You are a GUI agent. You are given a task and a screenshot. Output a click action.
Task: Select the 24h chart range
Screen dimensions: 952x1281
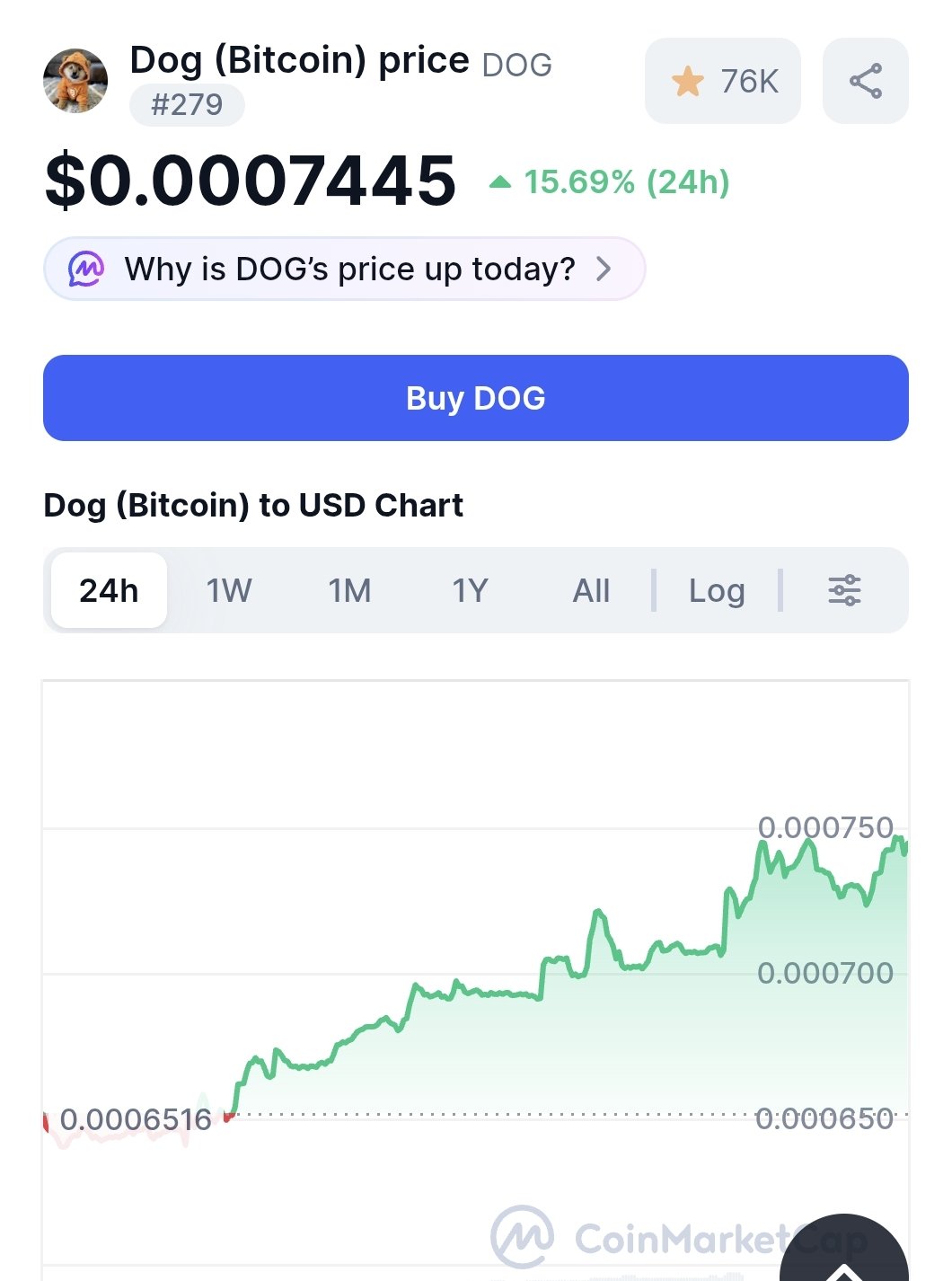point(109,590)
